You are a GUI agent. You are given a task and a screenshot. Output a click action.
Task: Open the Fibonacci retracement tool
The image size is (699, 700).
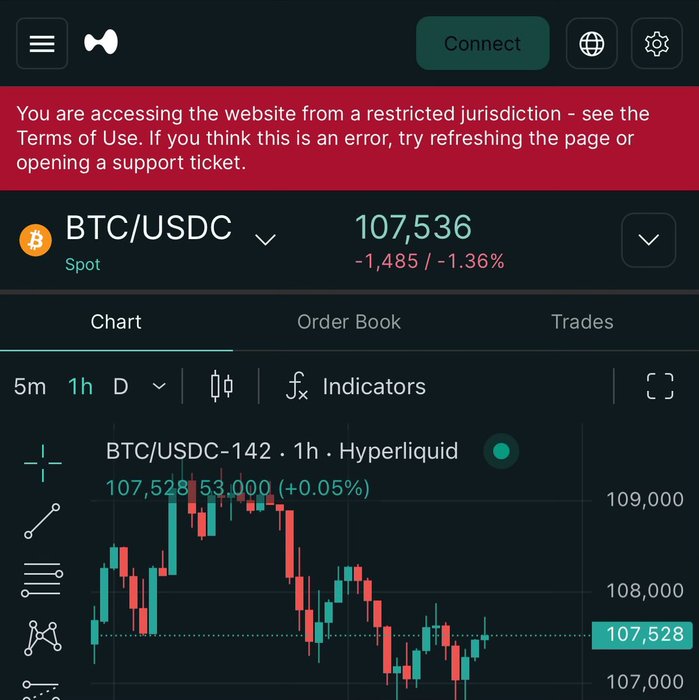pos(42,578)
